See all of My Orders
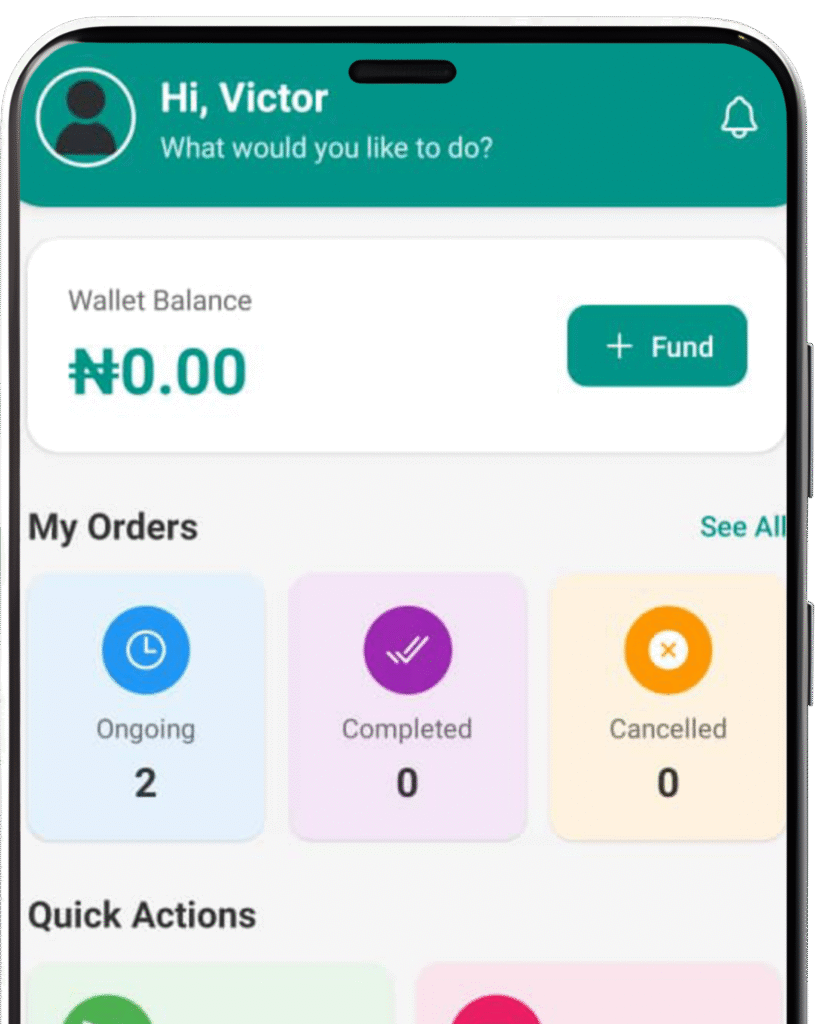Screen dimensions: 819x1024 click(741, 526)
